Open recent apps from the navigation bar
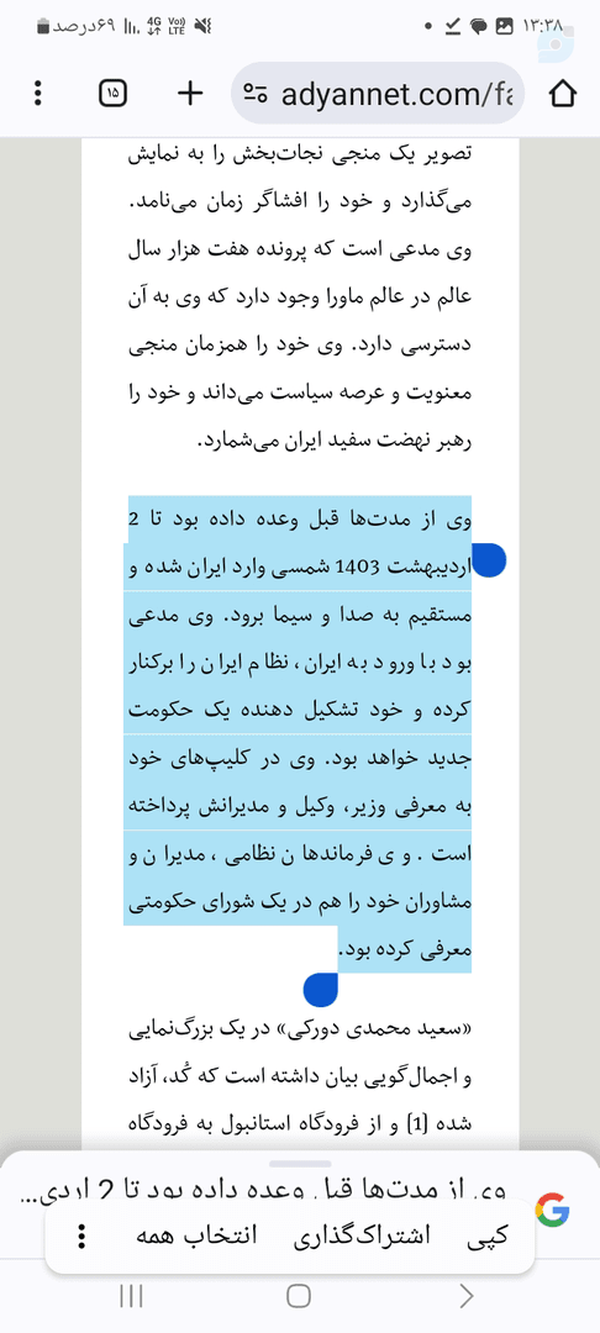The image size is (600, 1333). pos(131,1296)
